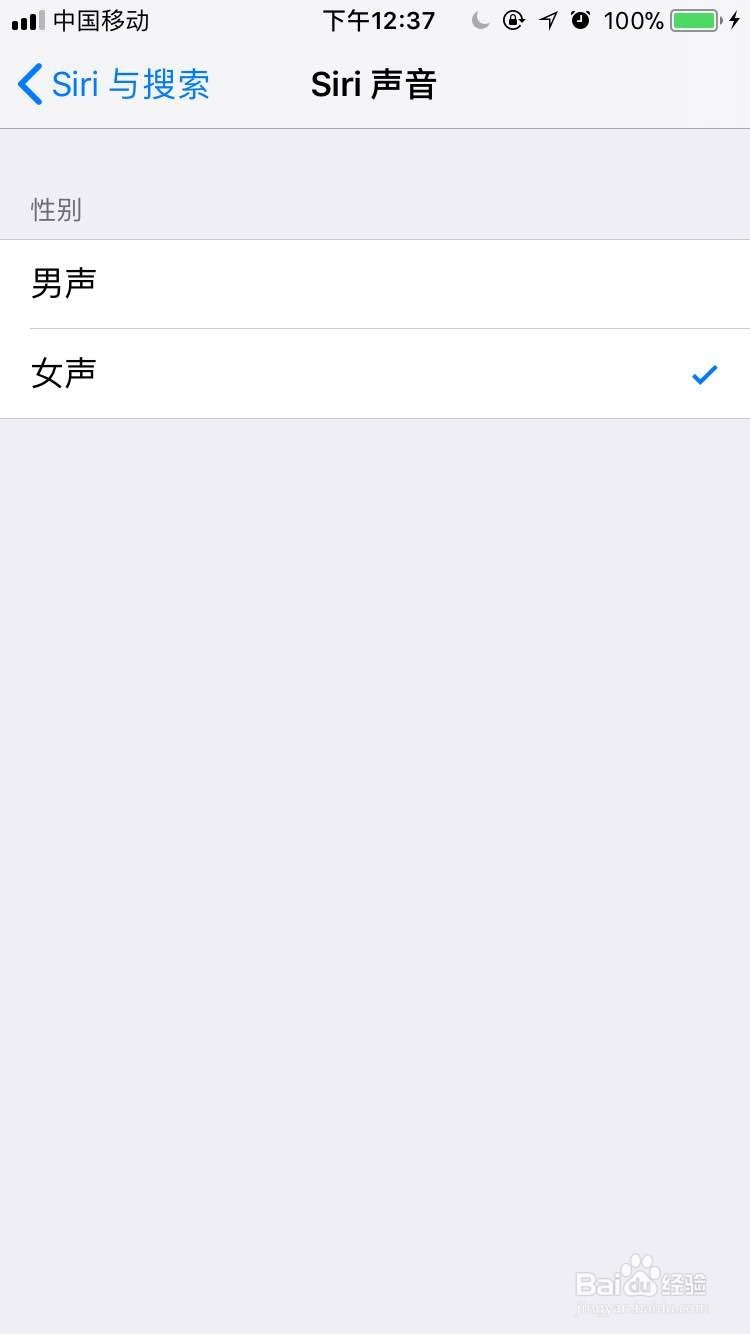Open the Siri 声音 title
The height and width of the screenshot is (1334, 750).
(x=373, y=84)
